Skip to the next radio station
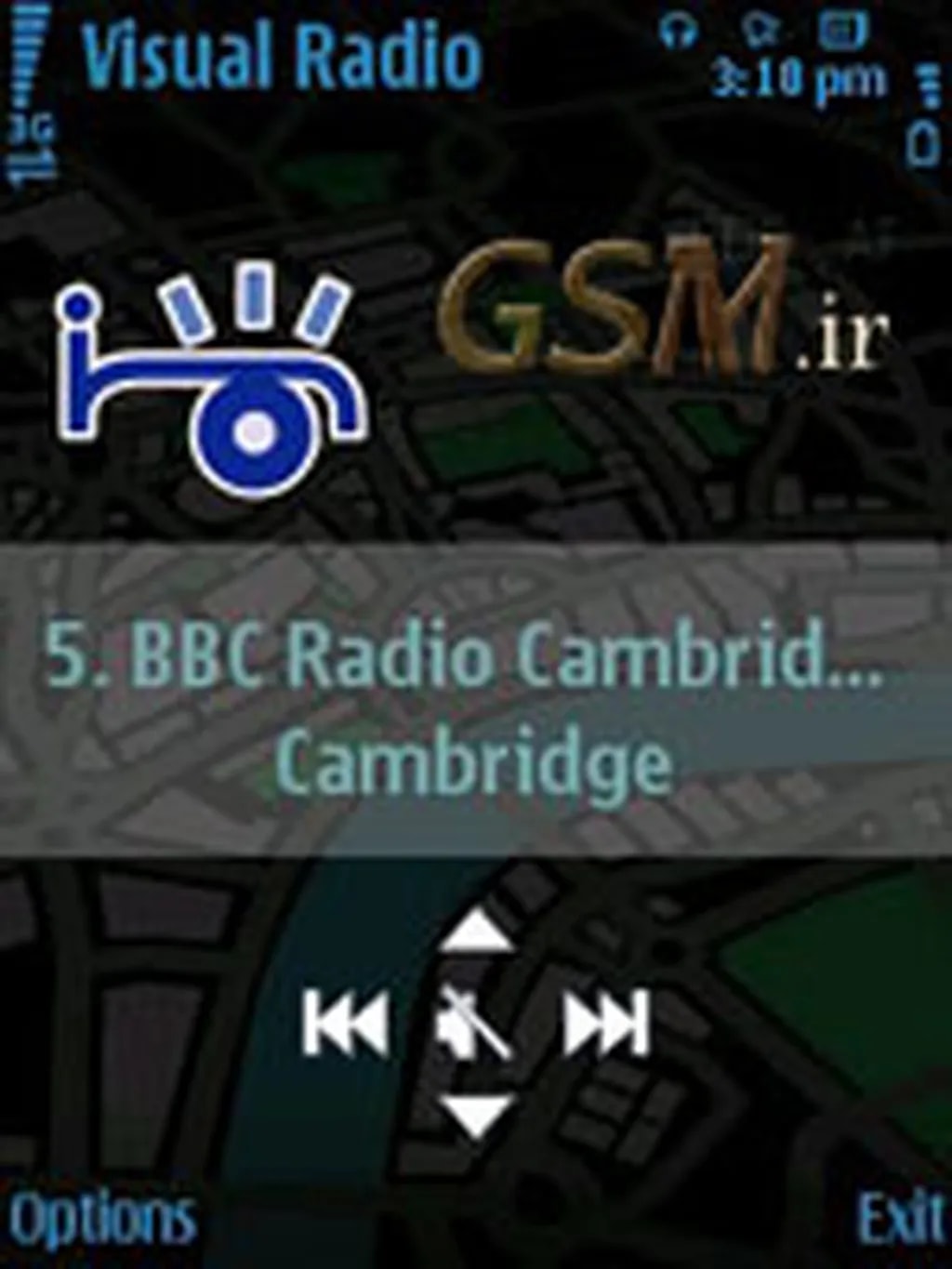 point(607,1024)
